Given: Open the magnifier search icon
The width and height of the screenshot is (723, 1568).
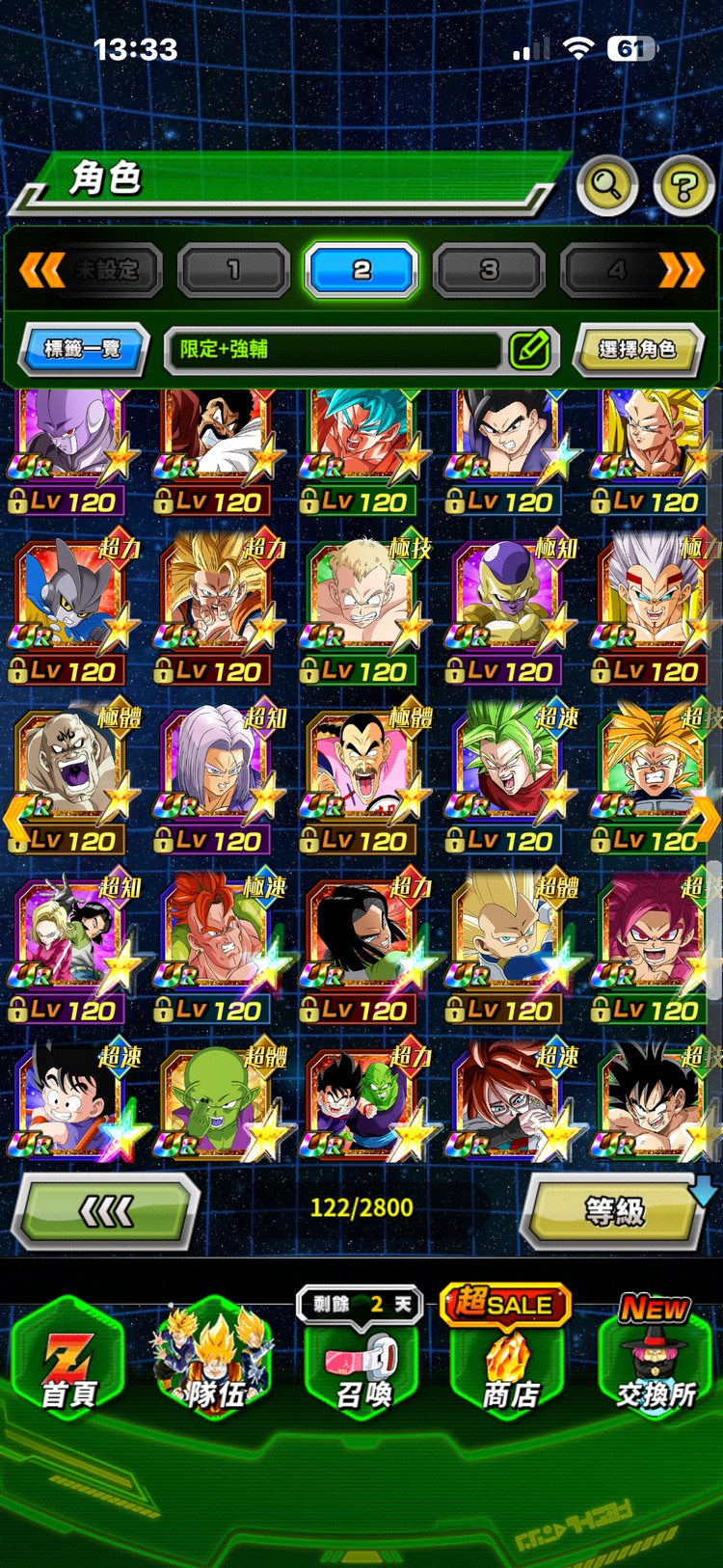Looking at the screenshot, I should (606, 183).
